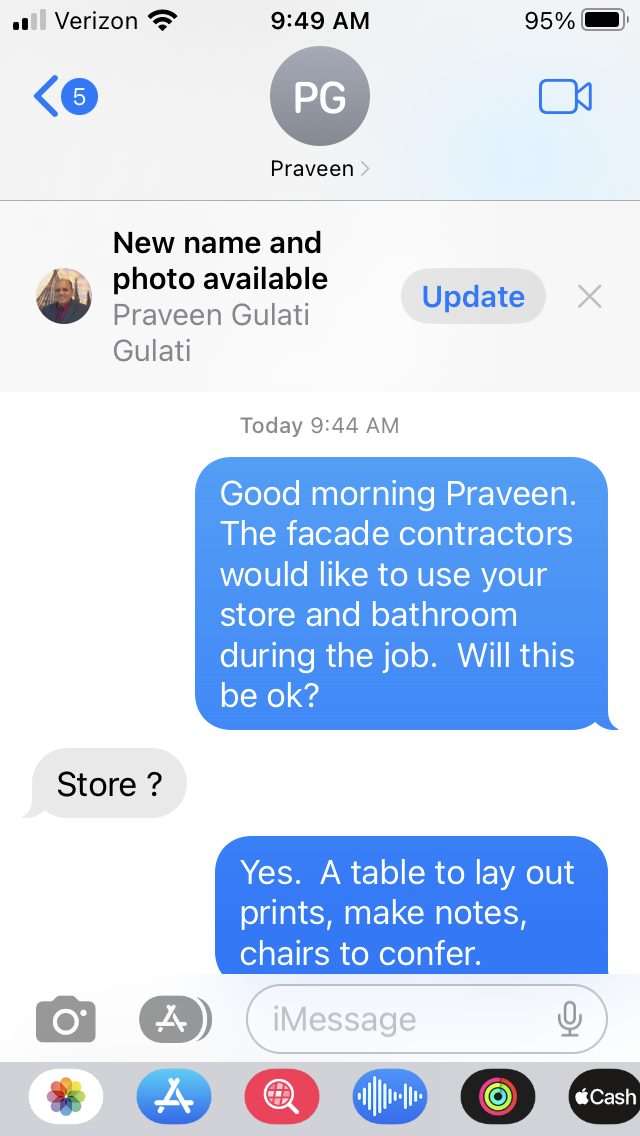Image resolution: width=640 pixels, height=1136 pixels.
Task: Dismiss the new name and photo banner
Action: click(x=590, y=297)
